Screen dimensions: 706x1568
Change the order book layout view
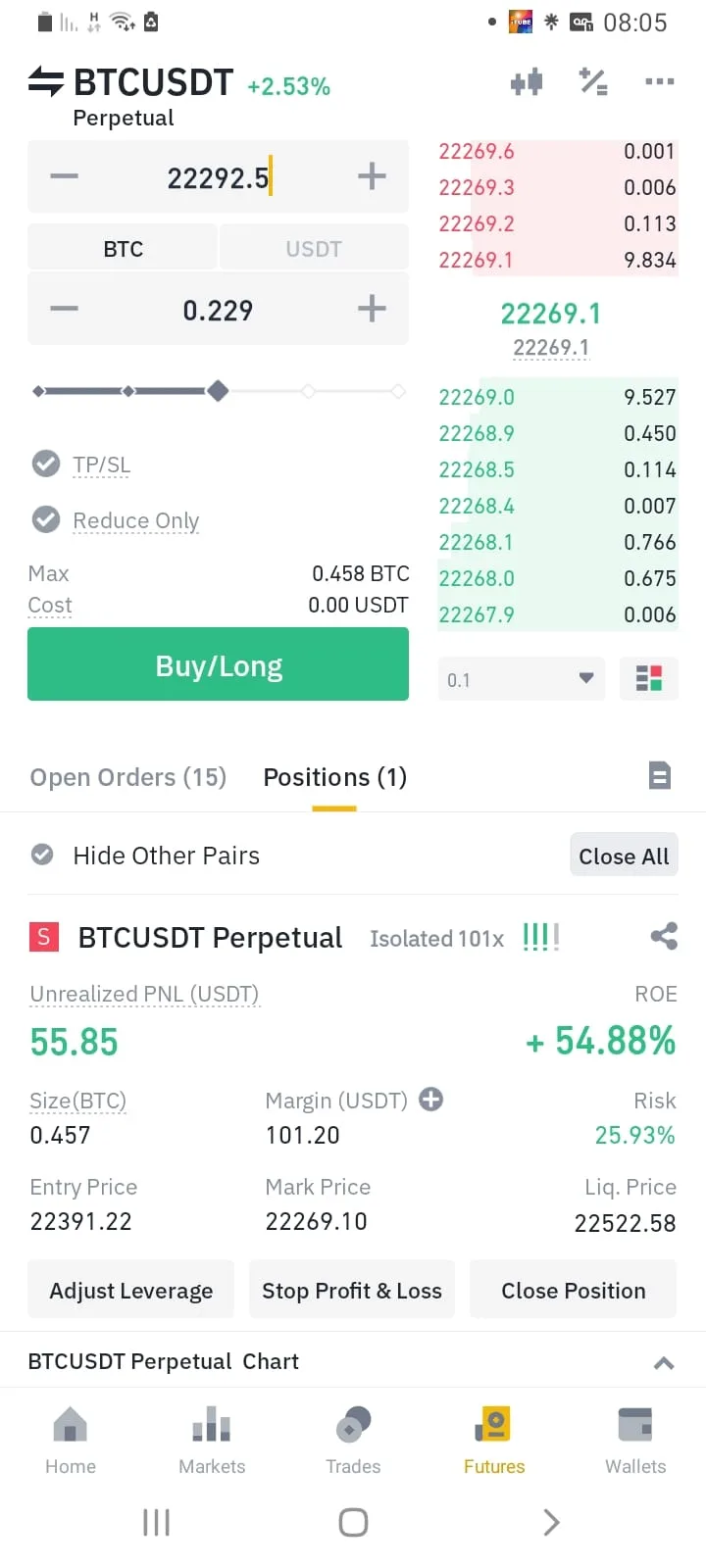[649, 679]
